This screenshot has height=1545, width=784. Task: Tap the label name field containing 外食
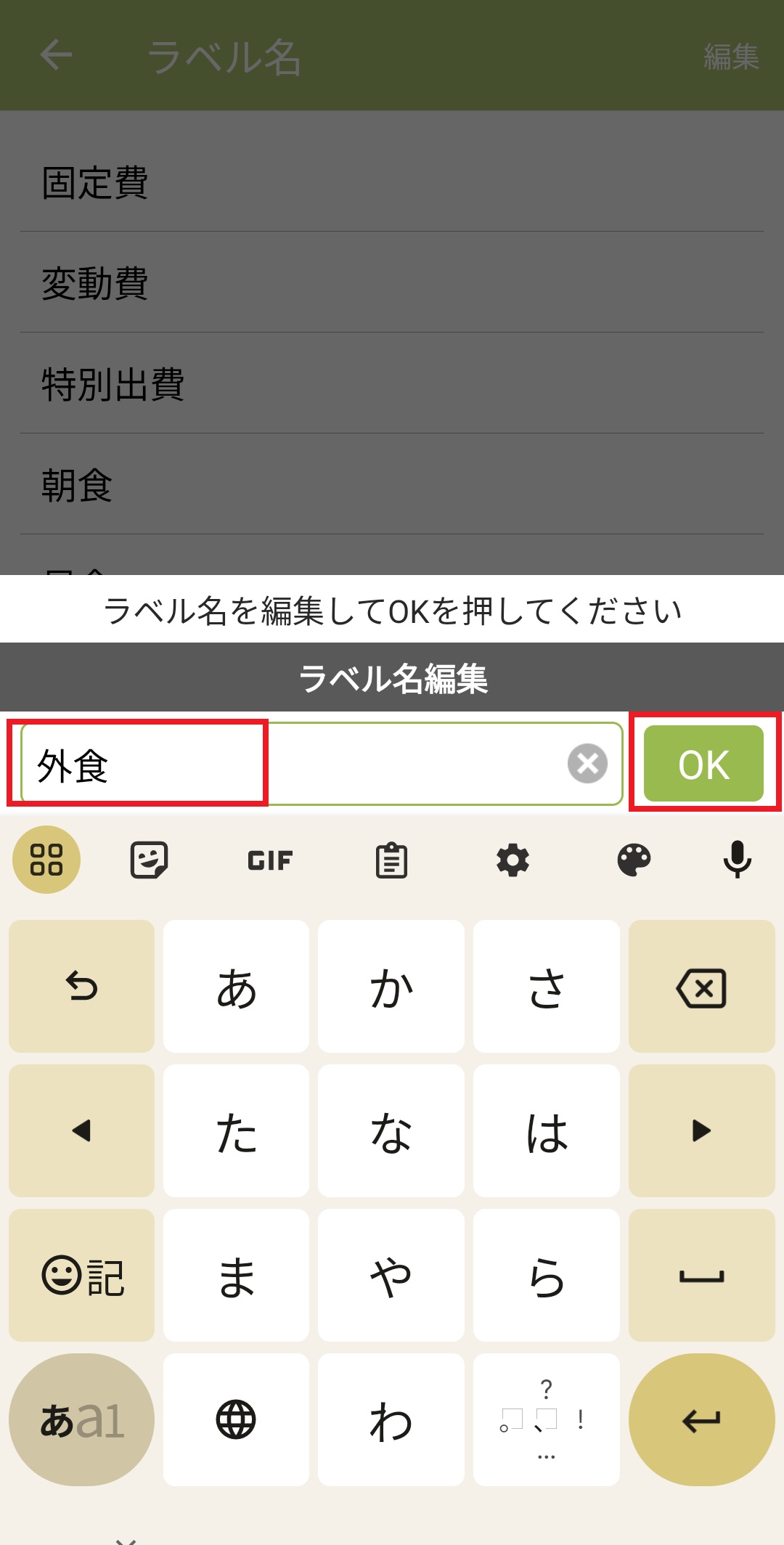pos(290,764)
